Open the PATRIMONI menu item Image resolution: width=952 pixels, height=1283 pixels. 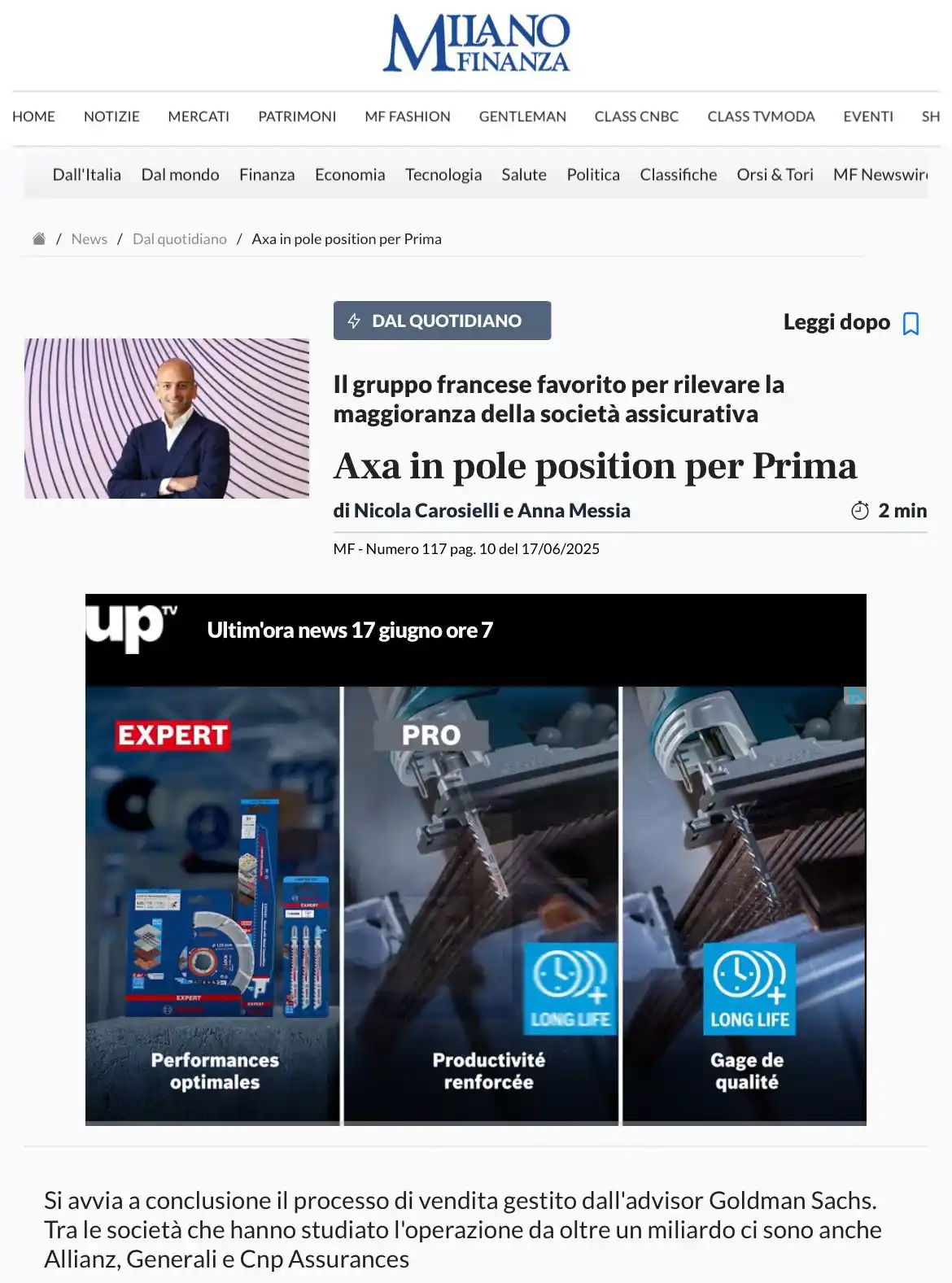click(297, 116)
